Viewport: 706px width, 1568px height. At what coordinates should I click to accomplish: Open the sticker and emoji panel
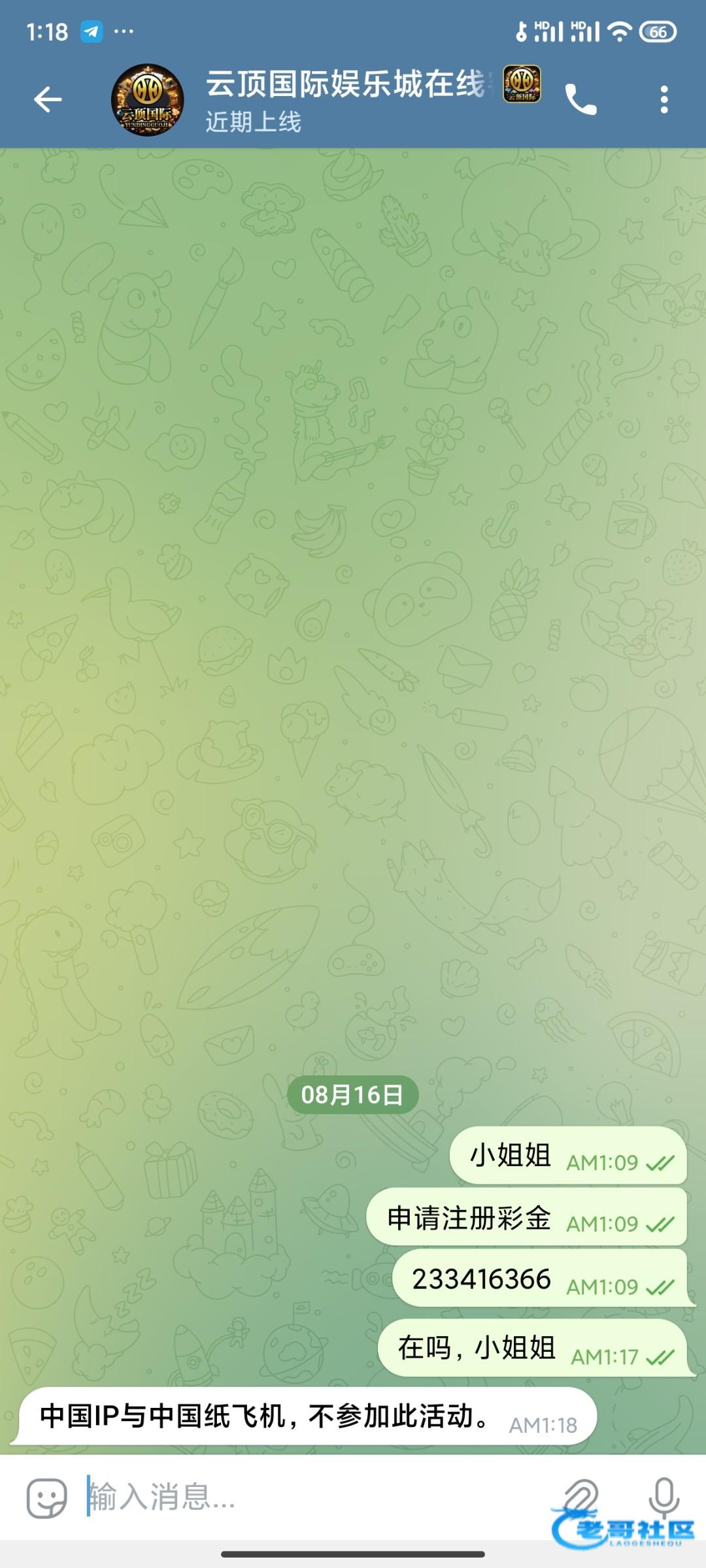coord(46,1497)
